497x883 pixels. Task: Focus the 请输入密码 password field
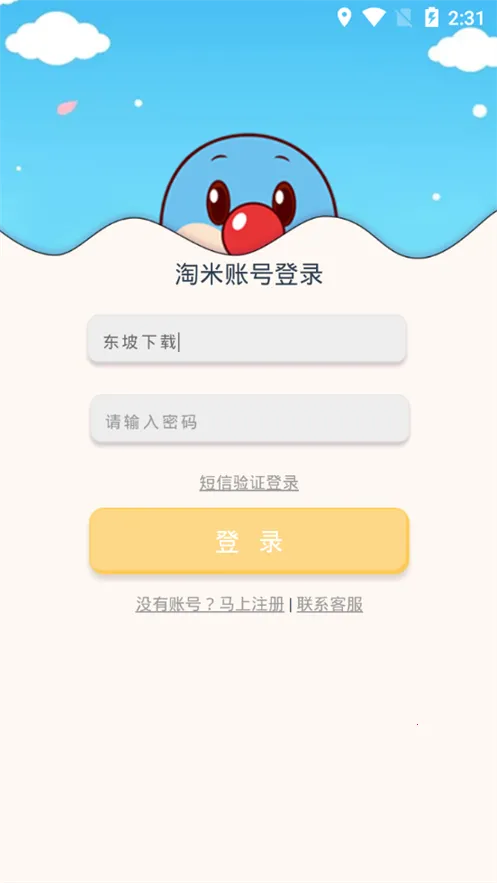pos(250,418)
